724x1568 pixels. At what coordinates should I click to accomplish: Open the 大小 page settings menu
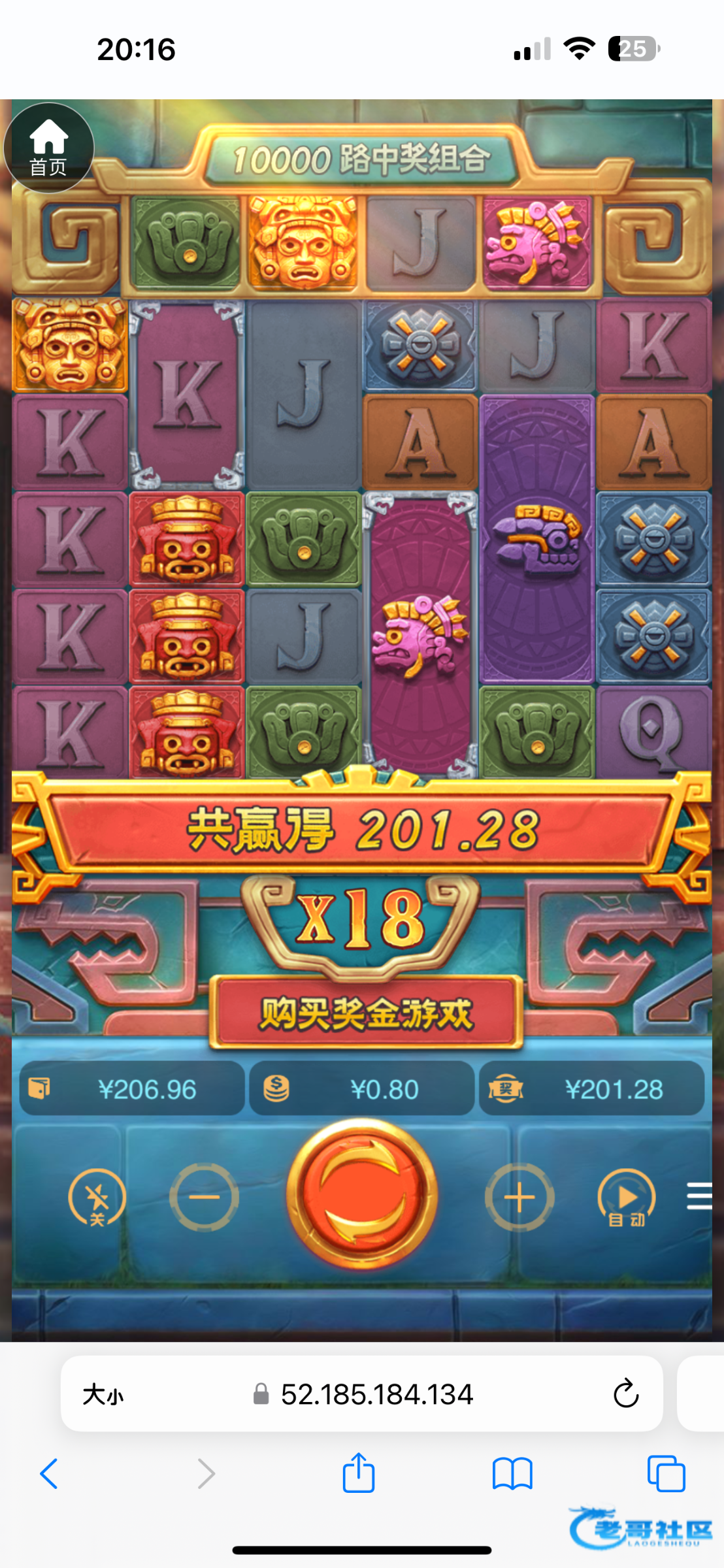pyautogui.click(x=103, y=1395)
